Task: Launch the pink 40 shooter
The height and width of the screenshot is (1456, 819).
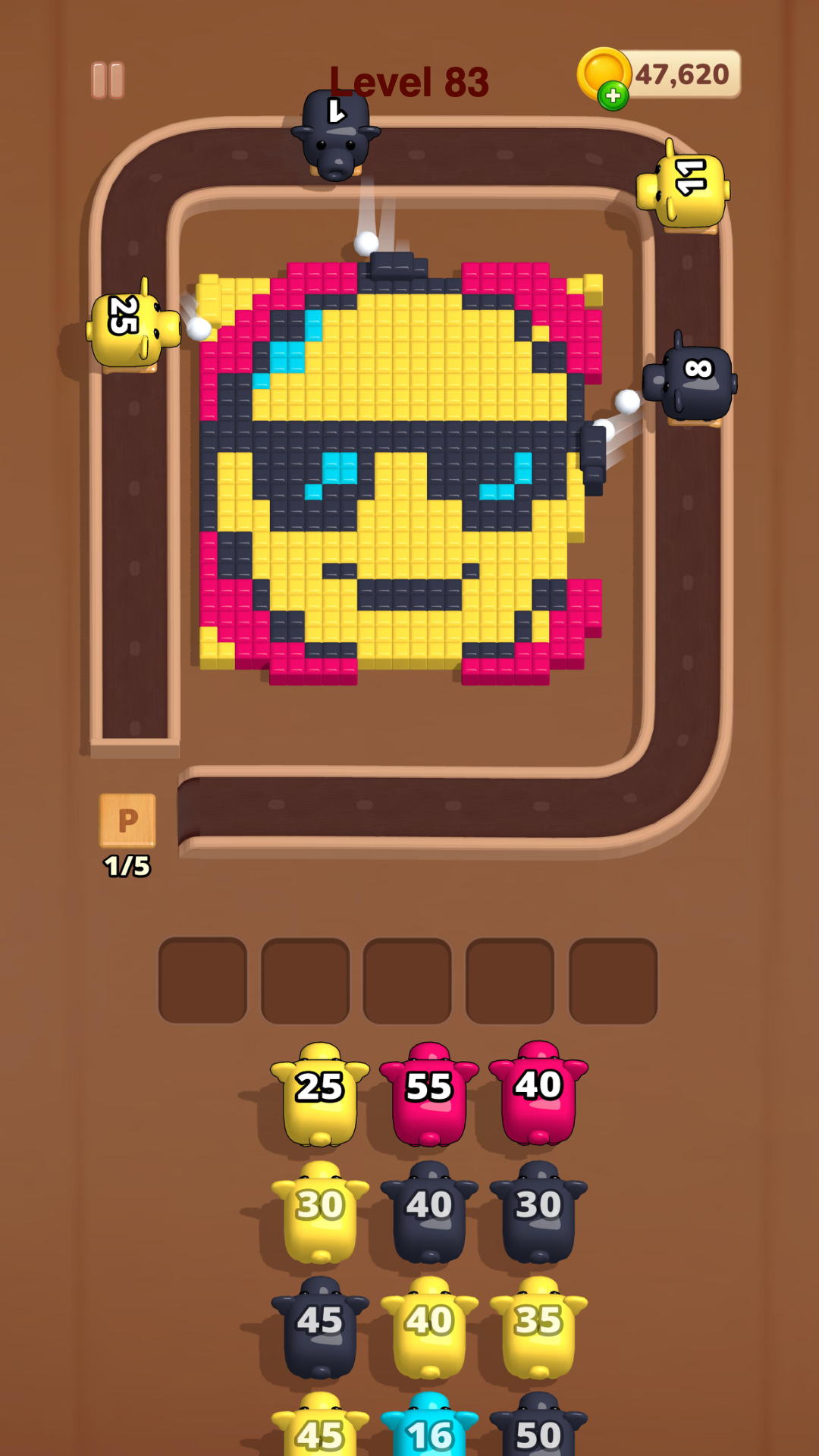Action: click(538, 1092)
